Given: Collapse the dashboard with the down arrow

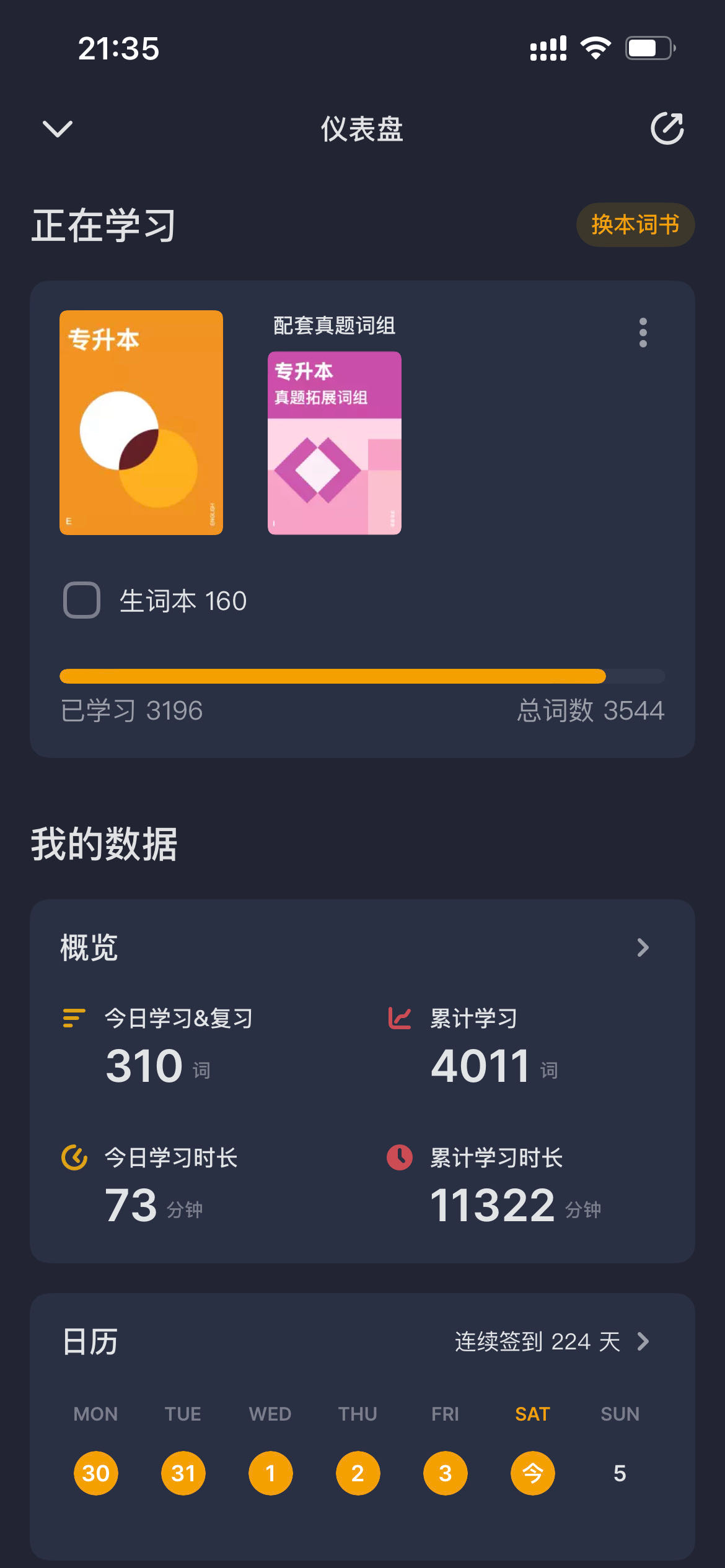Looking at the screenshot, I should pos(58,129).
